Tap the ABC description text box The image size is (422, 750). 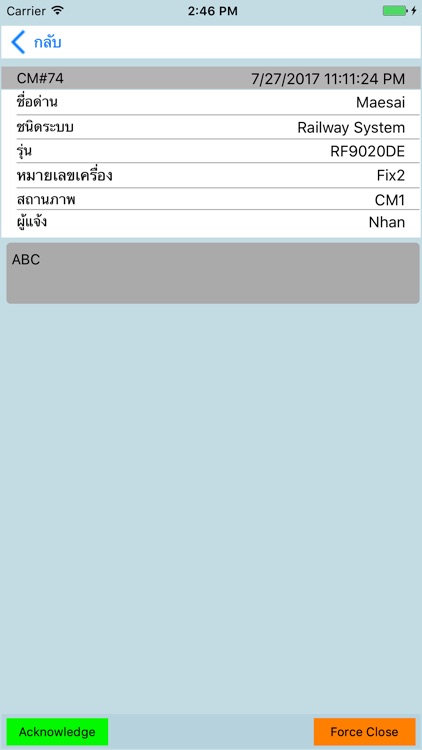pyautogui.click(x=212, y=273)
